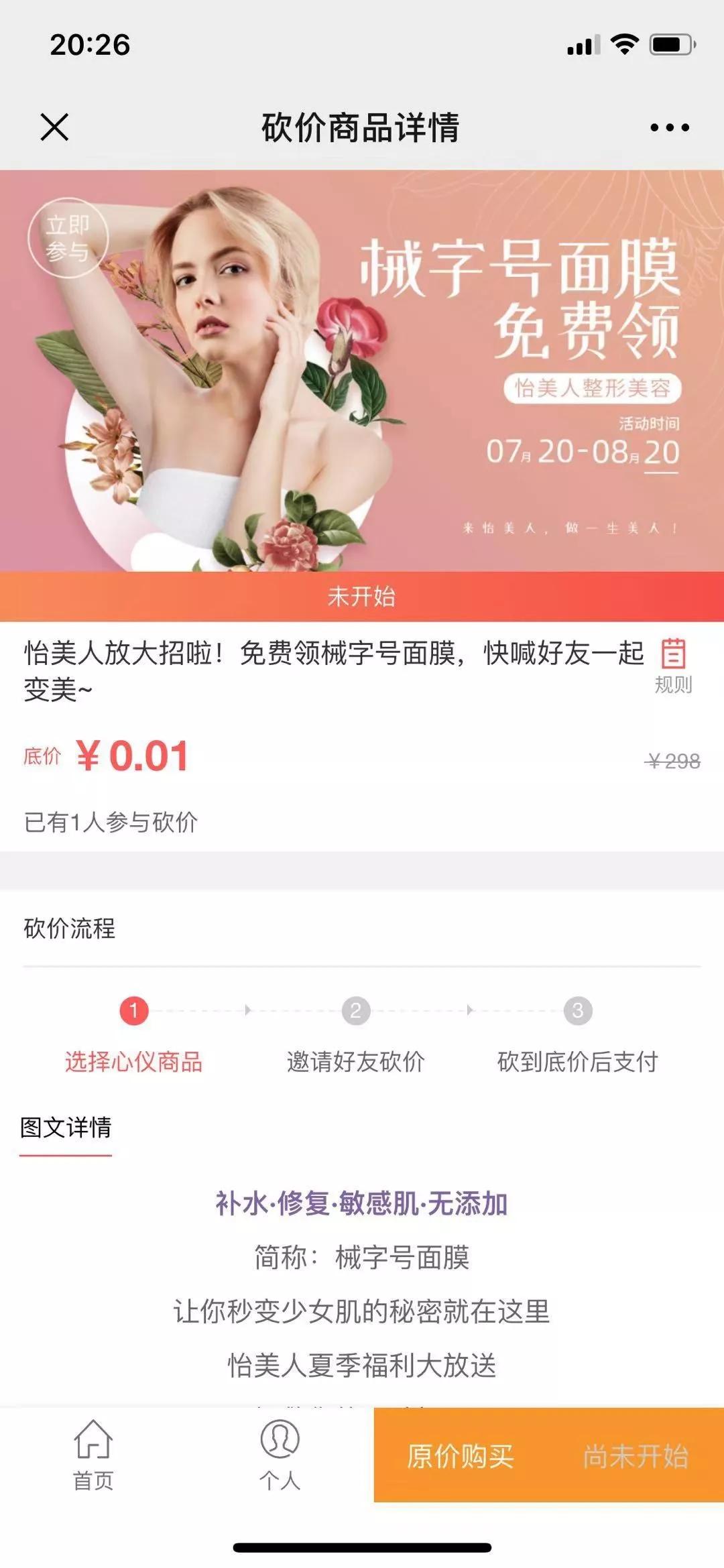Switch to the 个人 profile tab
The width and height of the screenshot is (724, 1568).
coord(280,1454)
